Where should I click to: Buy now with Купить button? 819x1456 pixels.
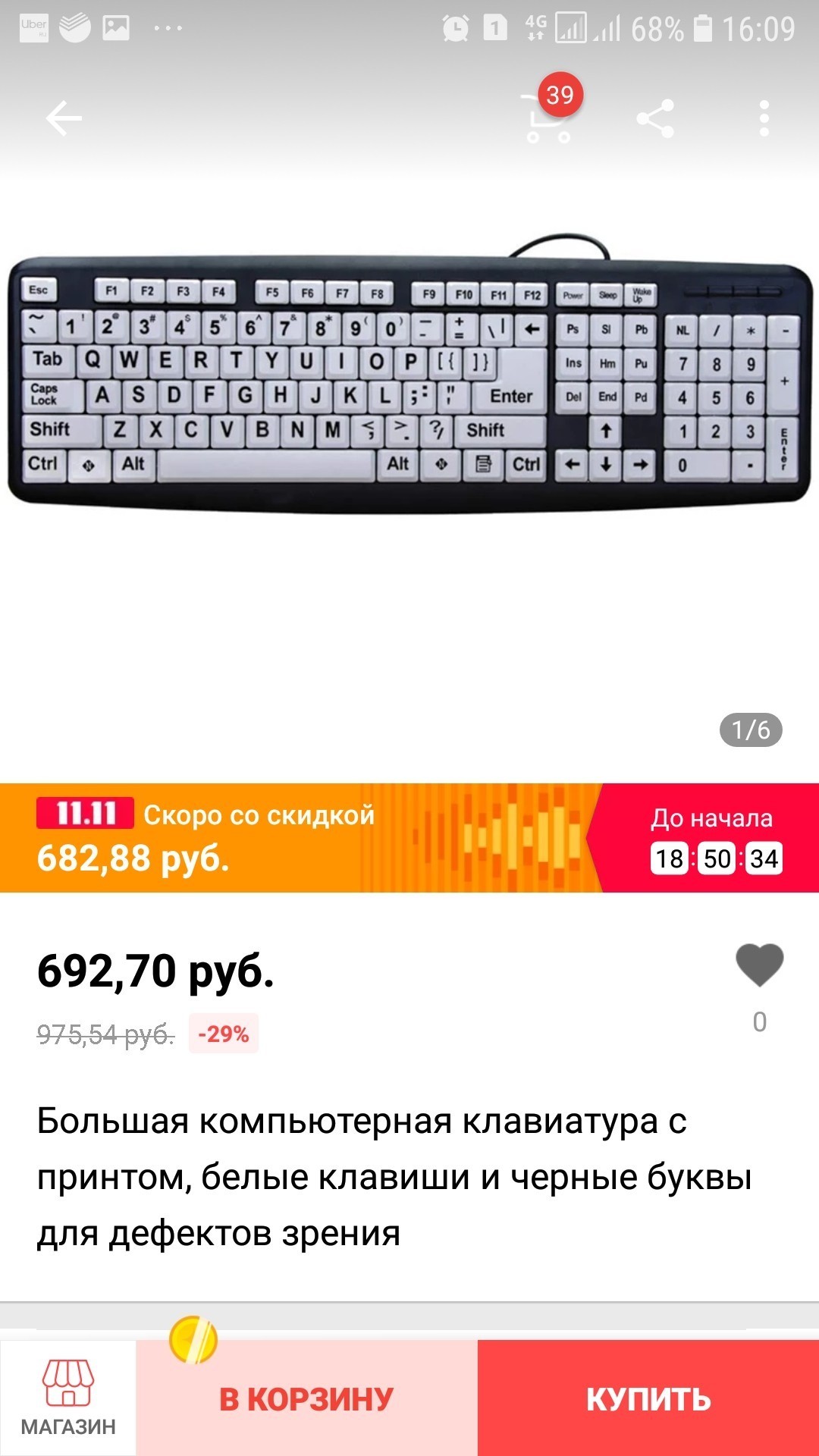pyautogui.click(x=648, y=1399)
